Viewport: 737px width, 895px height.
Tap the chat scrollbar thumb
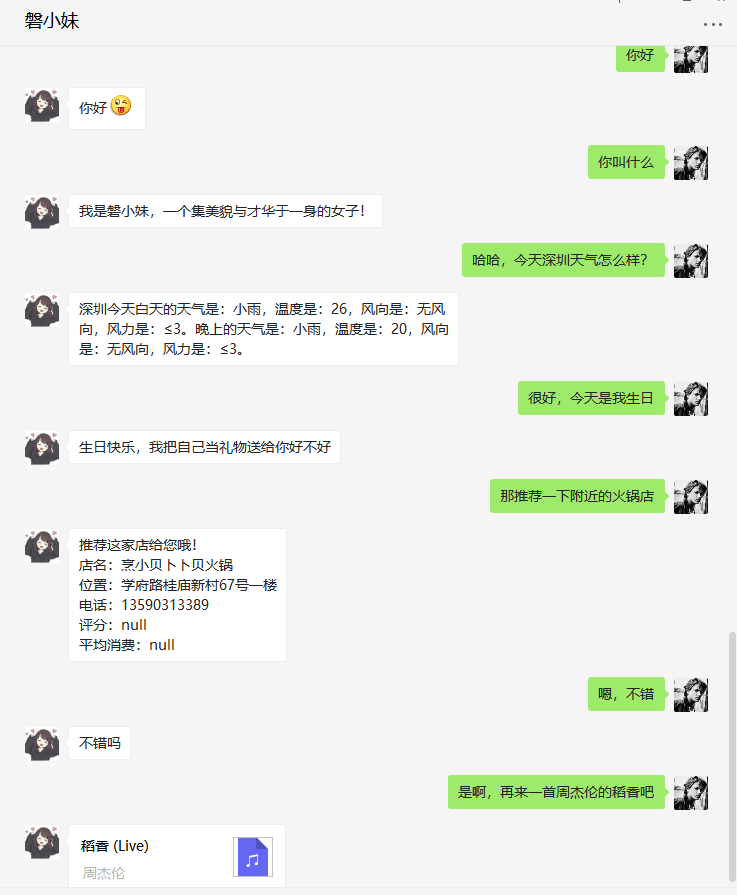(732, 755)
